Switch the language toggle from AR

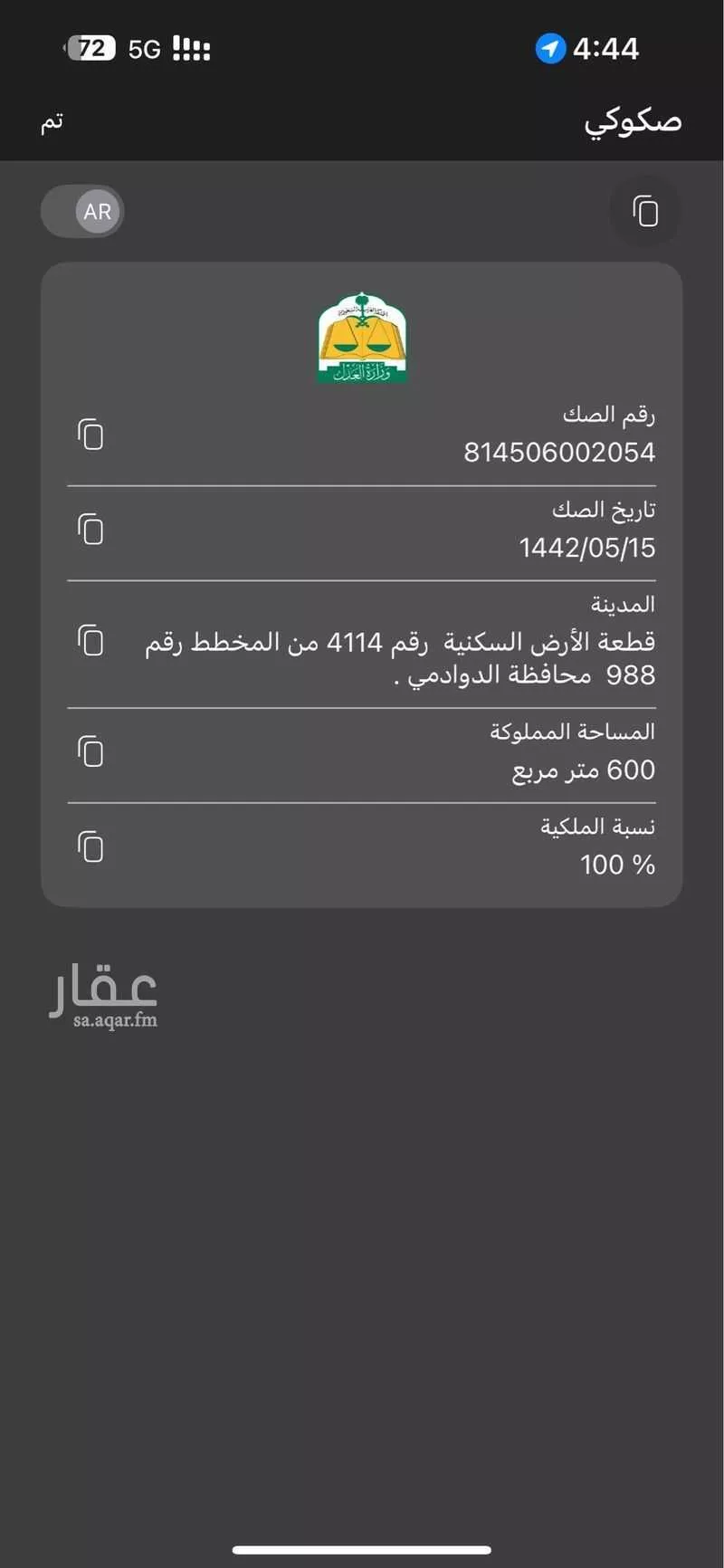click(82, 211)
